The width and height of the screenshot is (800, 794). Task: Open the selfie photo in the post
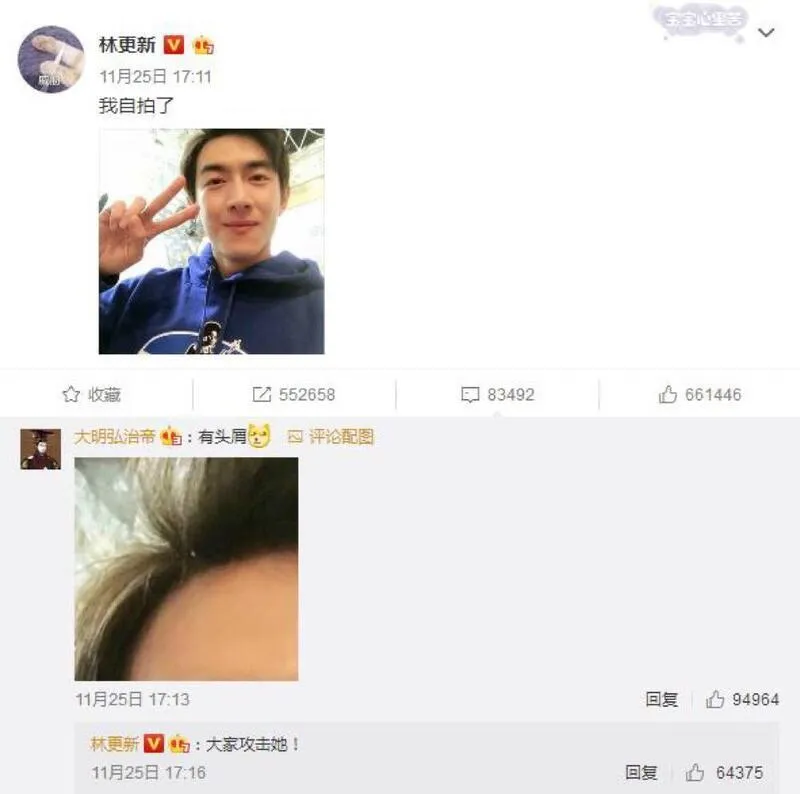click(211, 241)
